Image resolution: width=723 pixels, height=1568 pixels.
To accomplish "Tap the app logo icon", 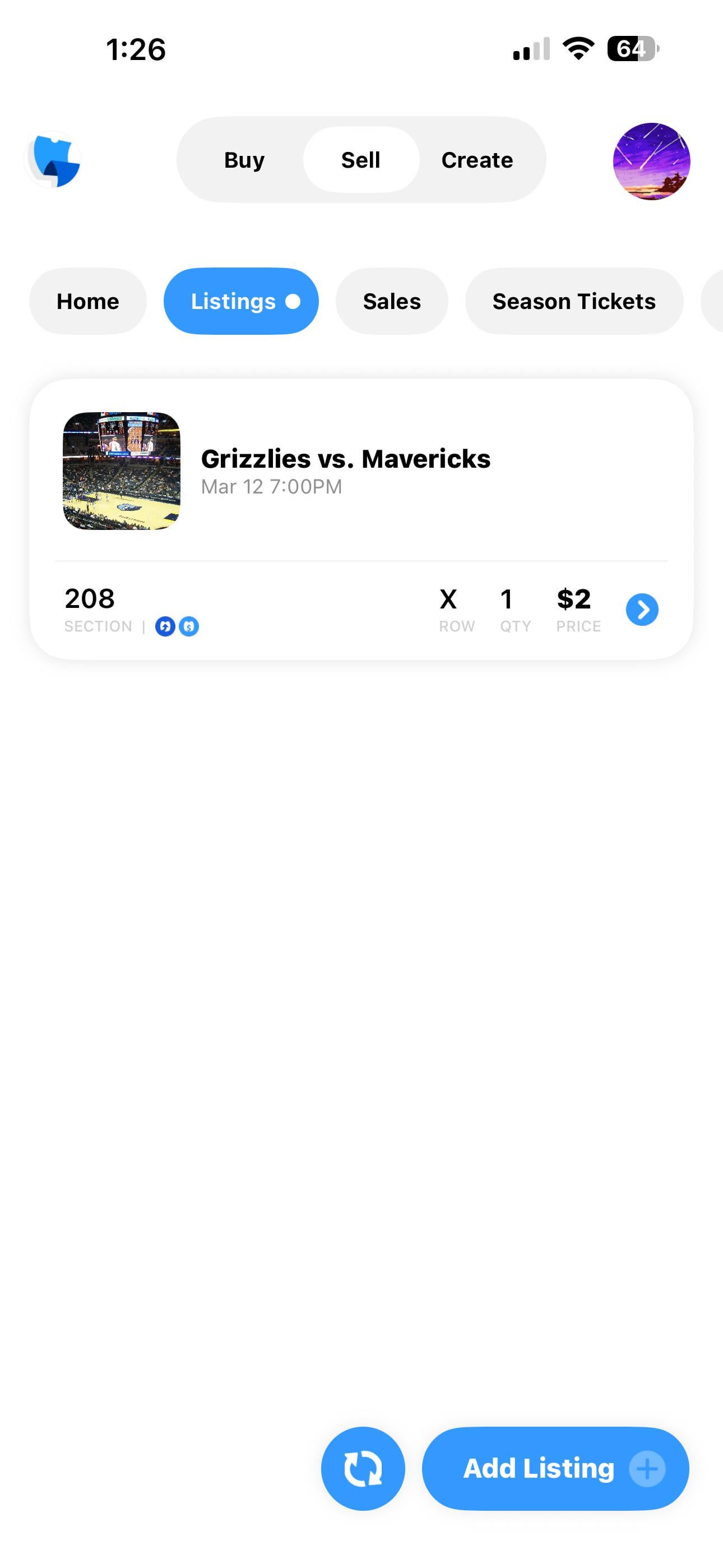I will pos(55,160).
